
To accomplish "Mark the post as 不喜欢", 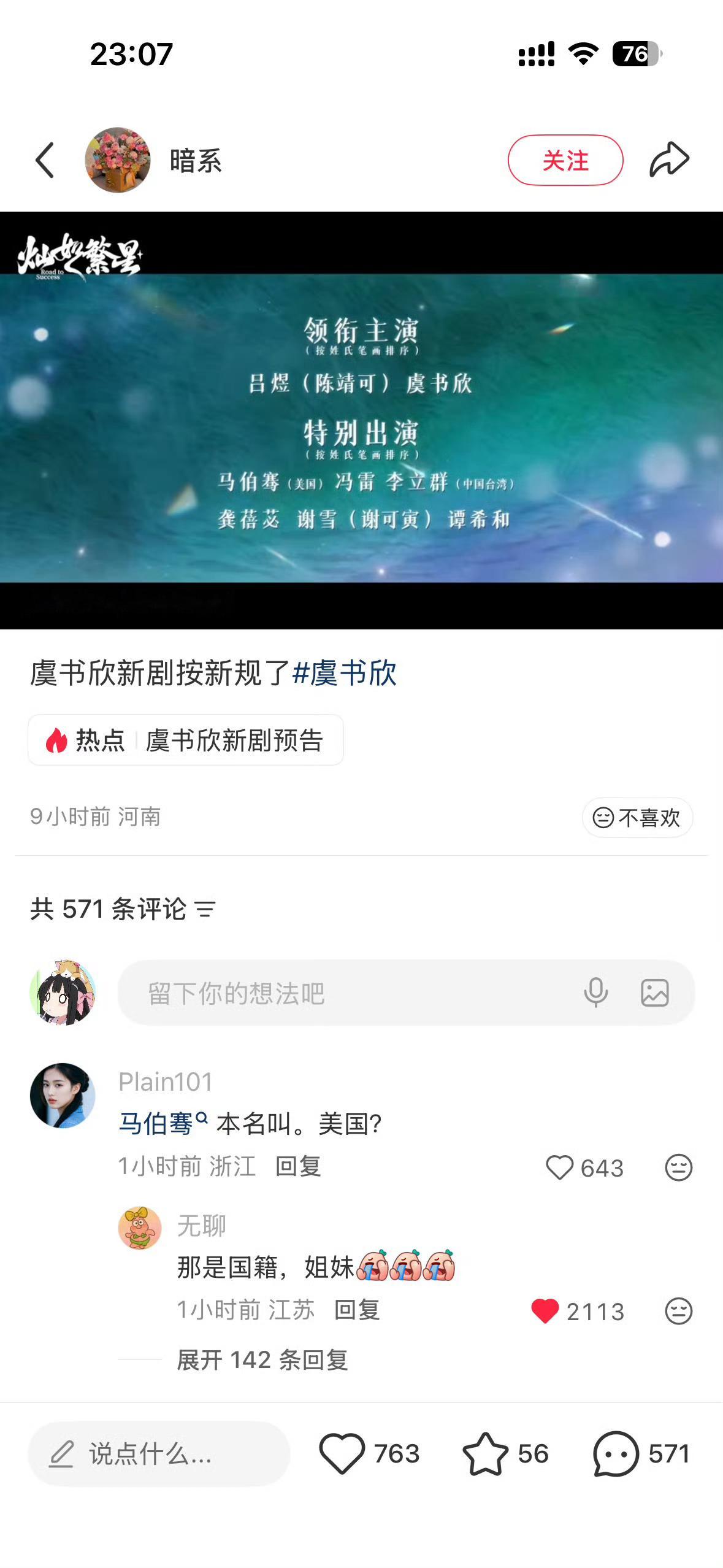I will (637, 817).
